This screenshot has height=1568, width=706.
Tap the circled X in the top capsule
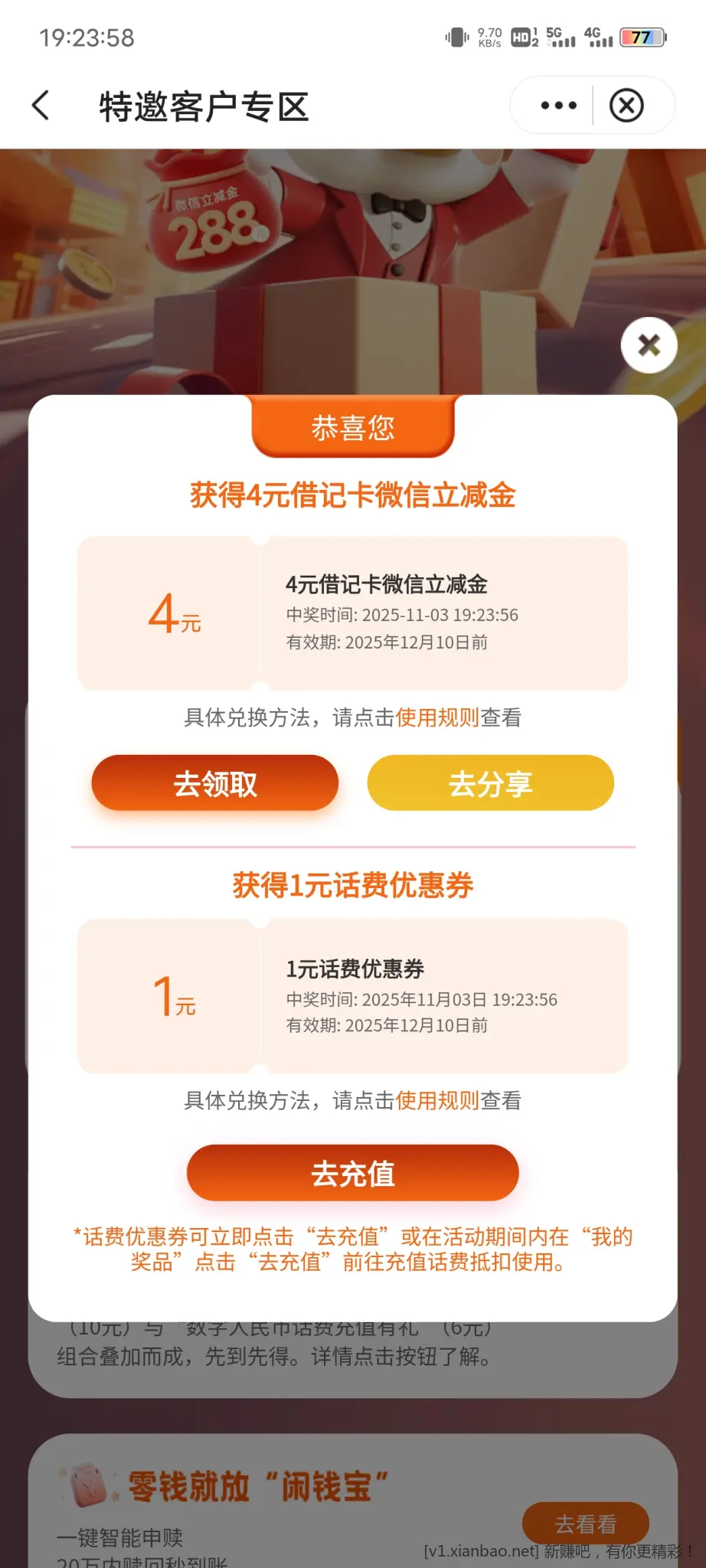coord(626,106)
